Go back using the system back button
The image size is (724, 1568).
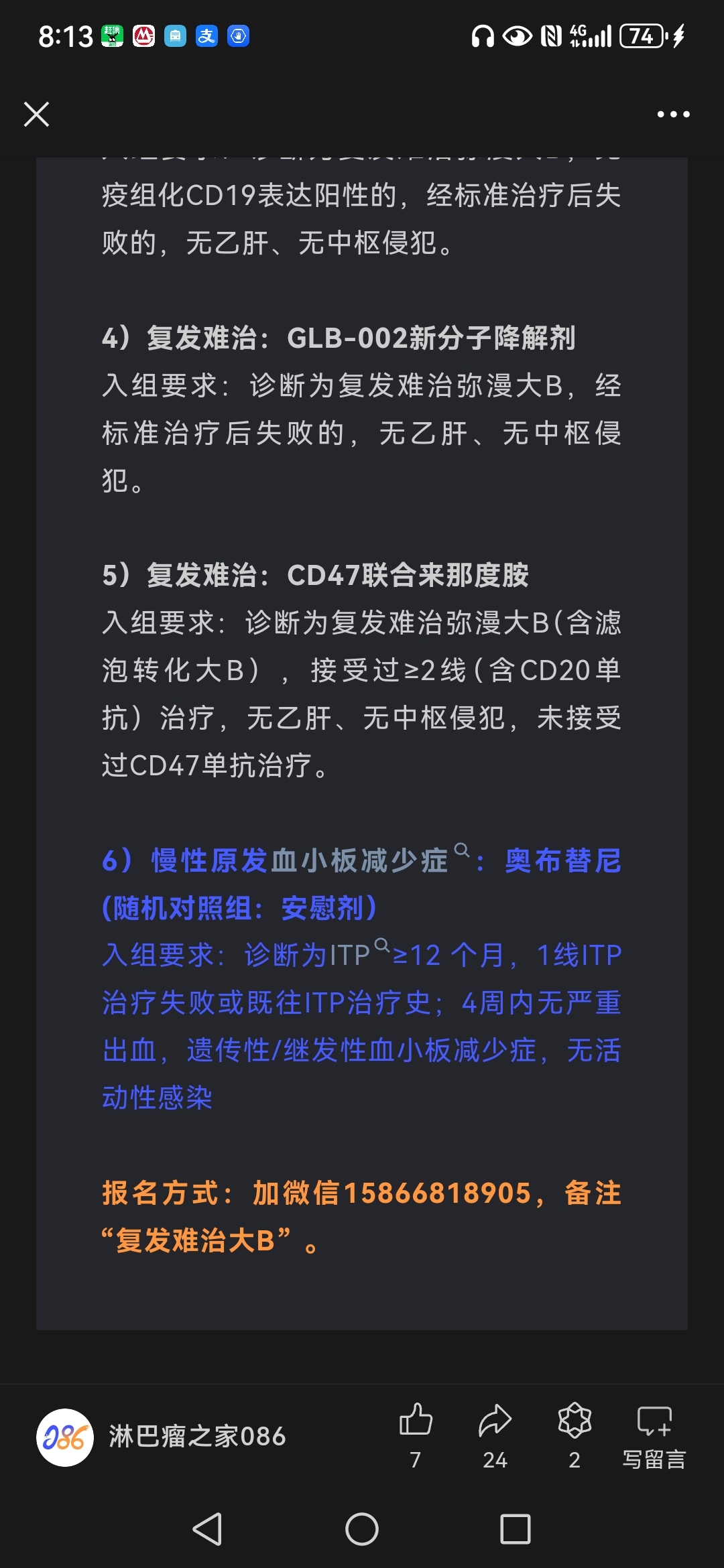pos(207,1529)
